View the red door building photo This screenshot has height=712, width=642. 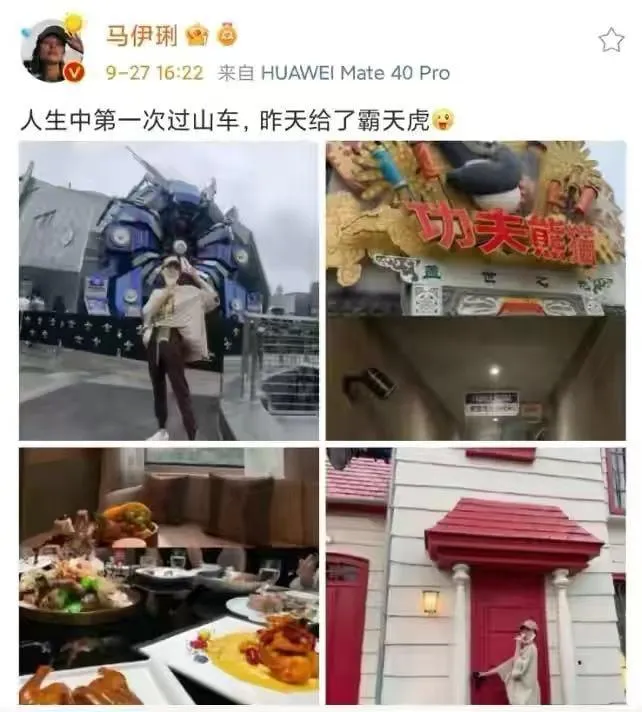(475, 575)
